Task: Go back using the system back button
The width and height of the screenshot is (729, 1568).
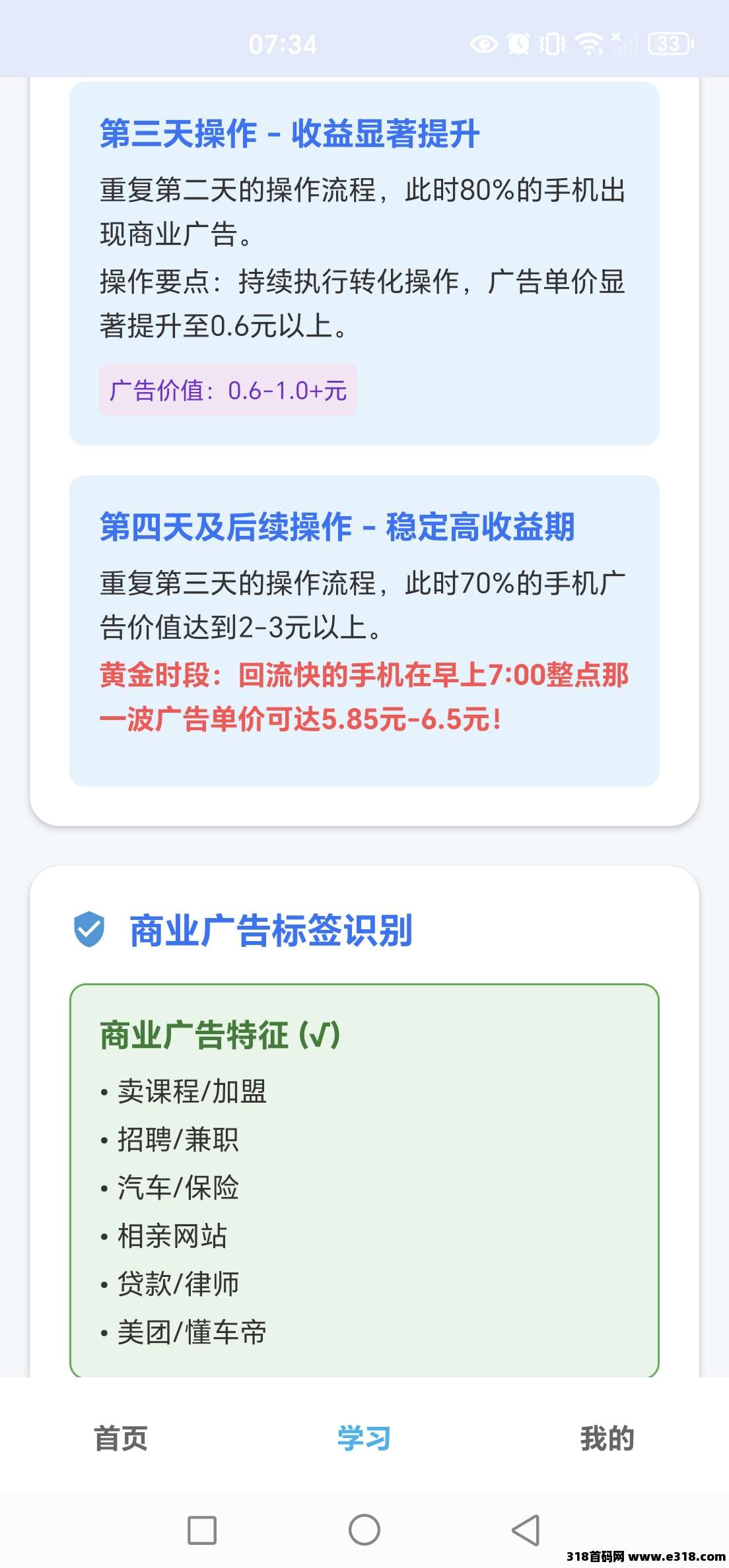Action: point(526,1530)
